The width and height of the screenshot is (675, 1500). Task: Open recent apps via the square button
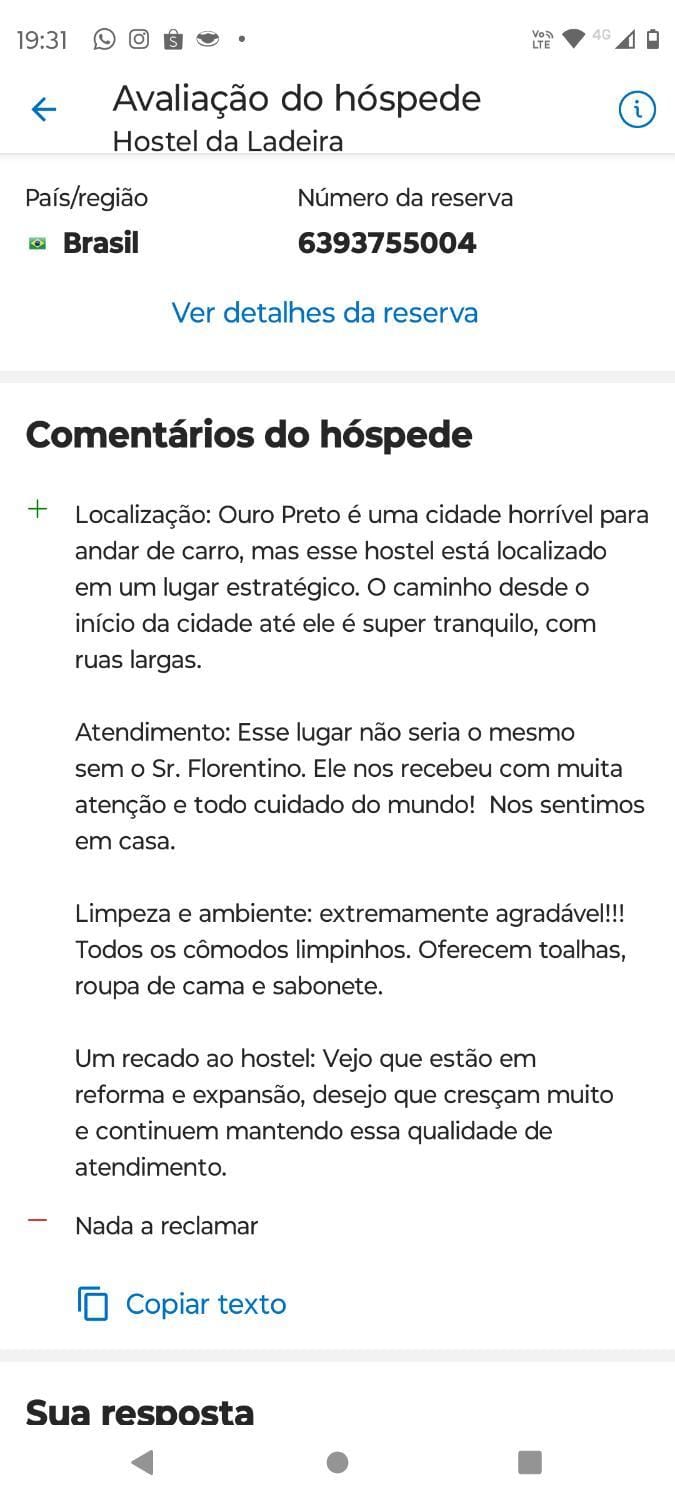click(530, 1462)
